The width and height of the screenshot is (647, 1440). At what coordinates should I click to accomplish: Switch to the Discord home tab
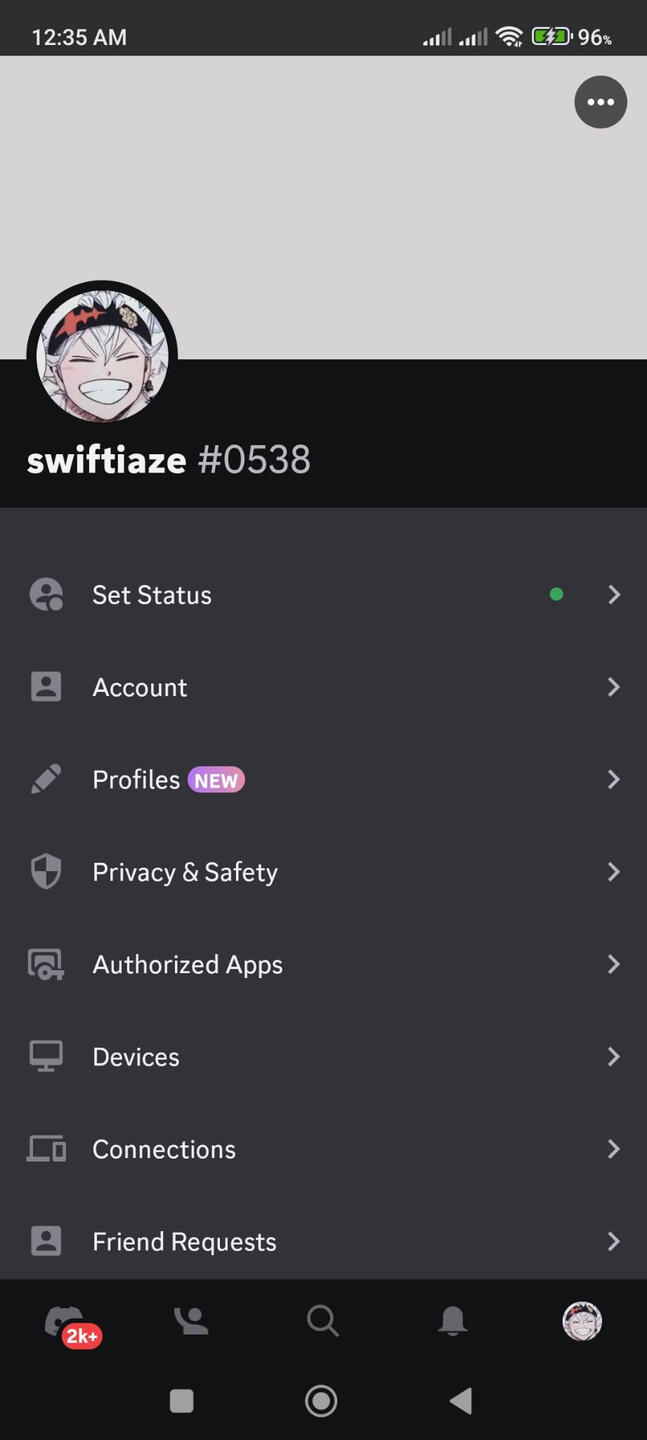pos(65,1322)
